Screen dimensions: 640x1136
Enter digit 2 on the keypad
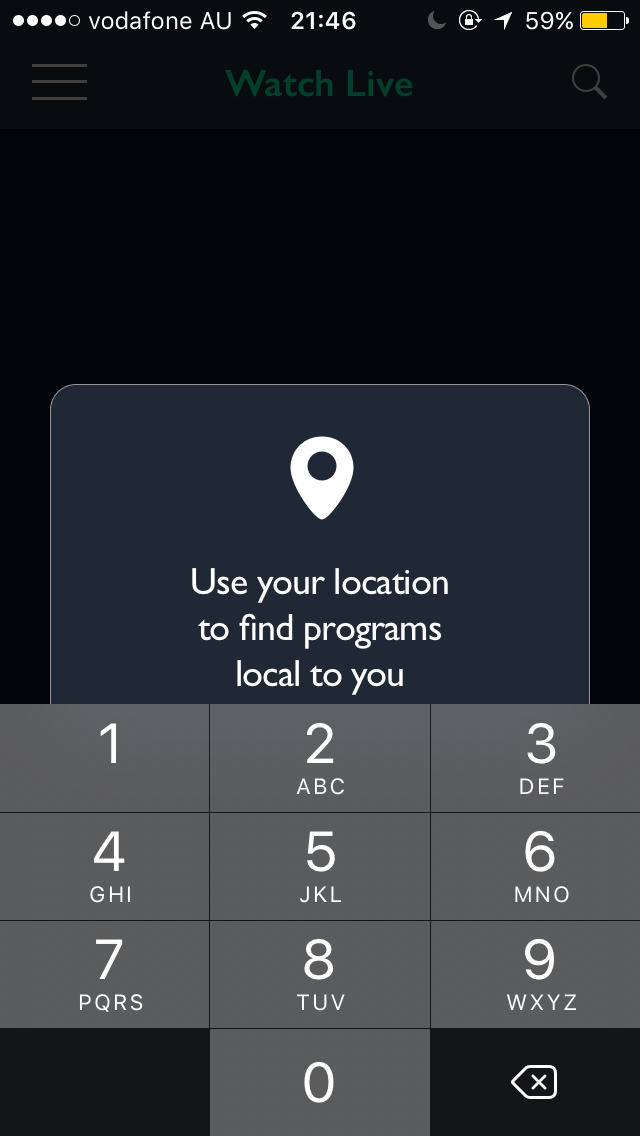(x=320, y=758)
